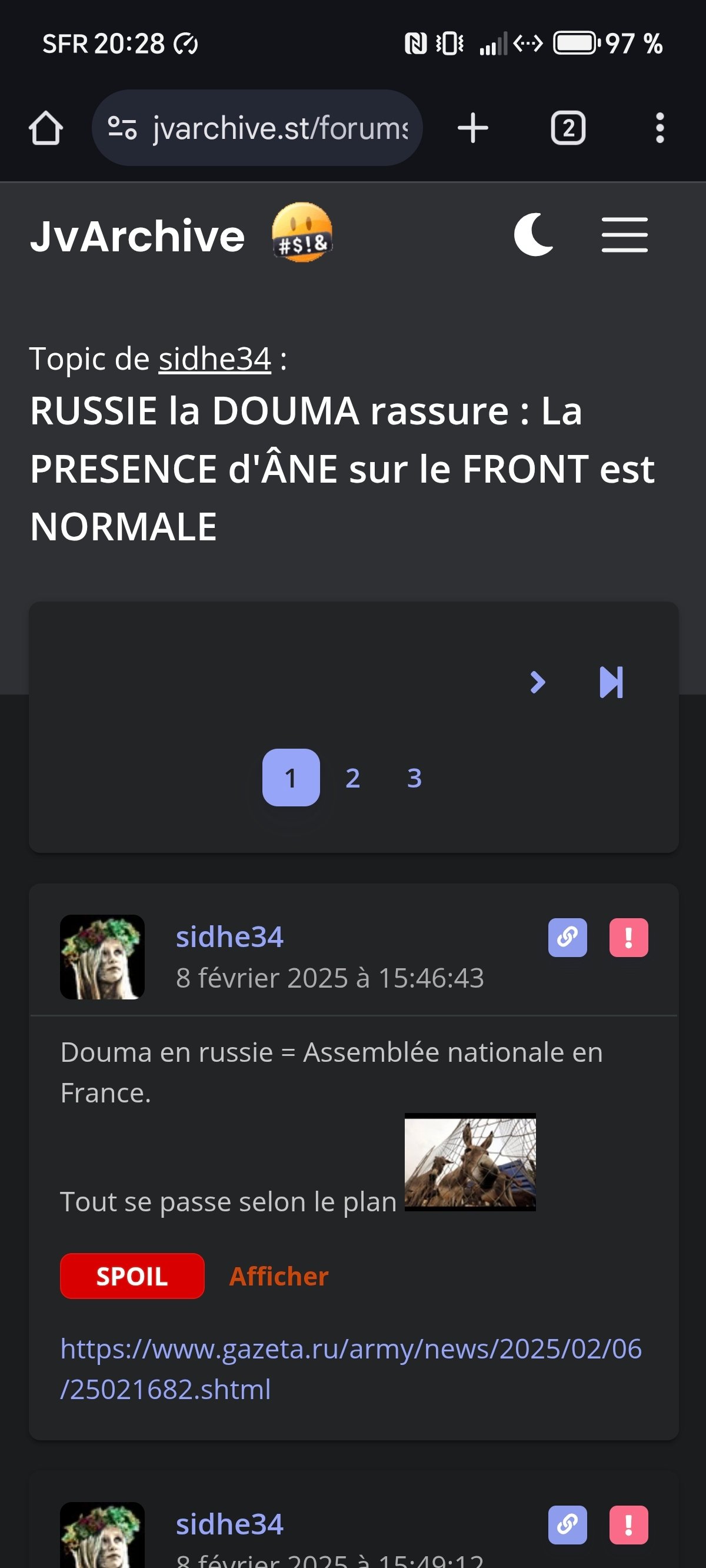Open sidhe34's profile from topic header
The image size is (706, 1568).
tap(215, 358)
